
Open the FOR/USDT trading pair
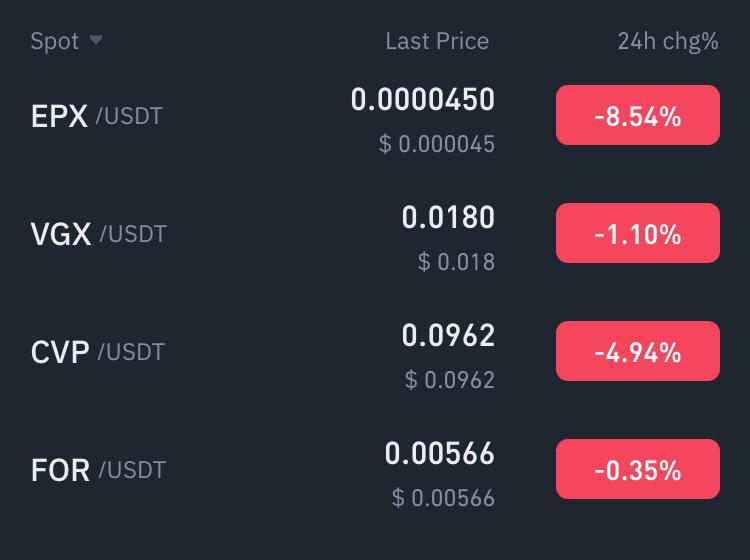click(x=99, y=470)
